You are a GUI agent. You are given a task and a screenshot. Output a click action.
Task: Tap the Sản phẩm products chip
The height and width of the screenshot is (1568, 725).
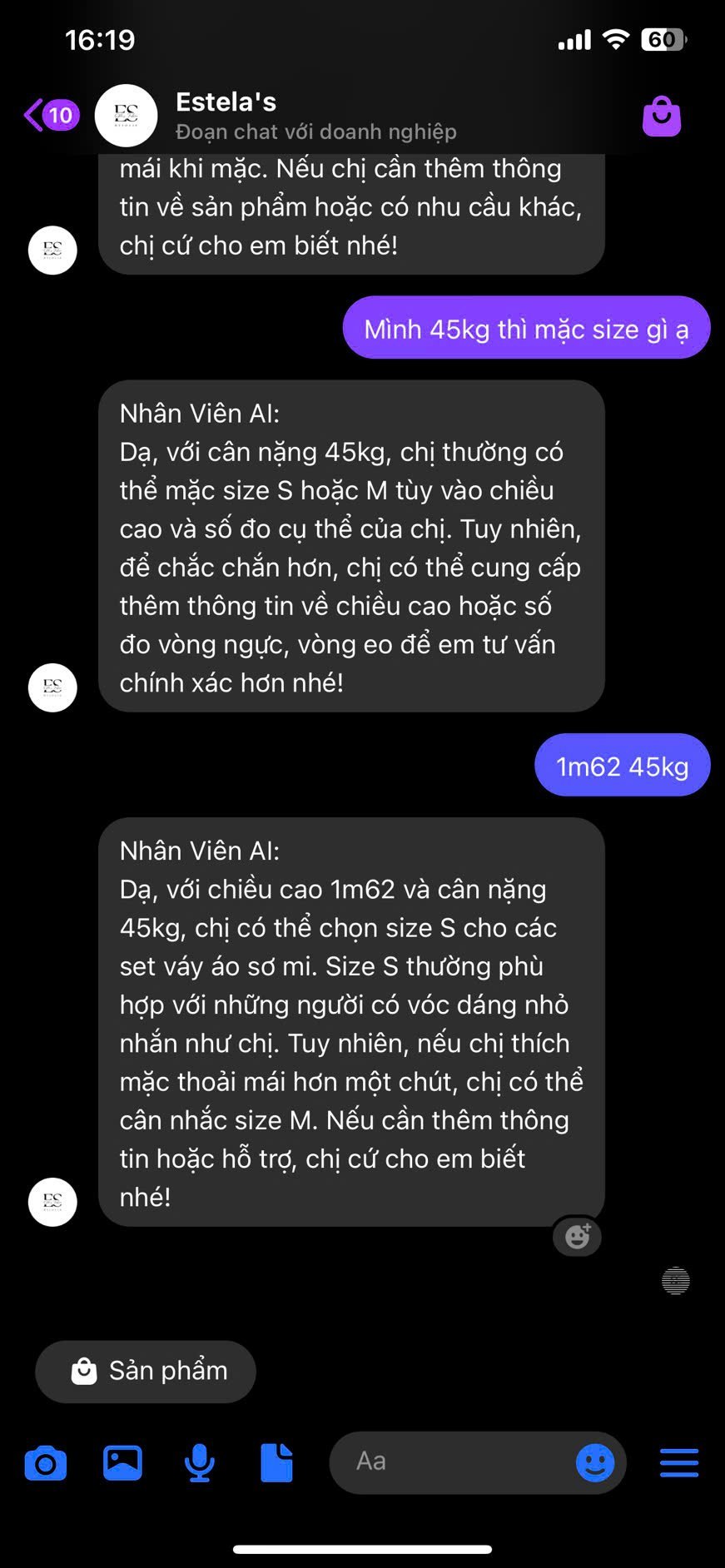[146, 1371]
